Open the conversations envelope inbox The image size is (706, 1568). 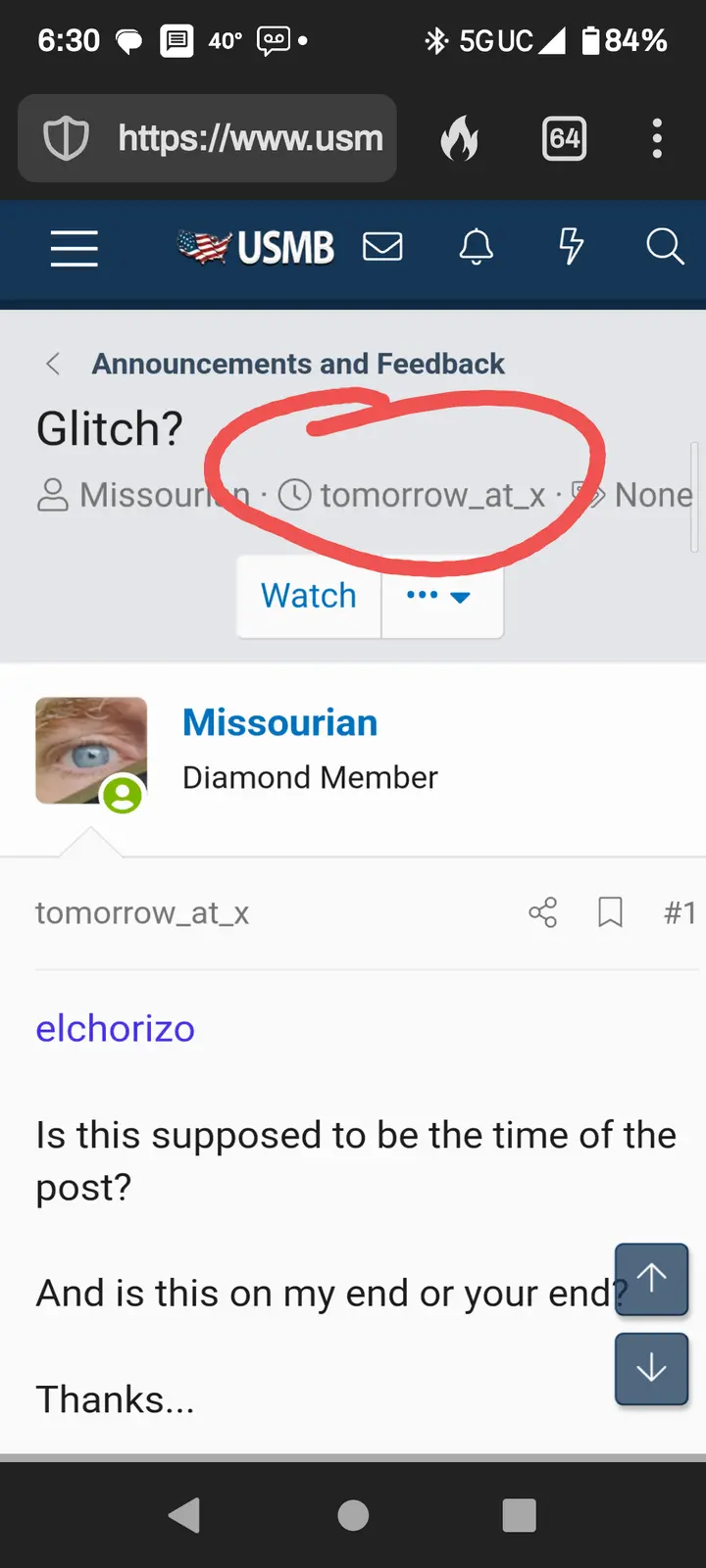(382, 247)
